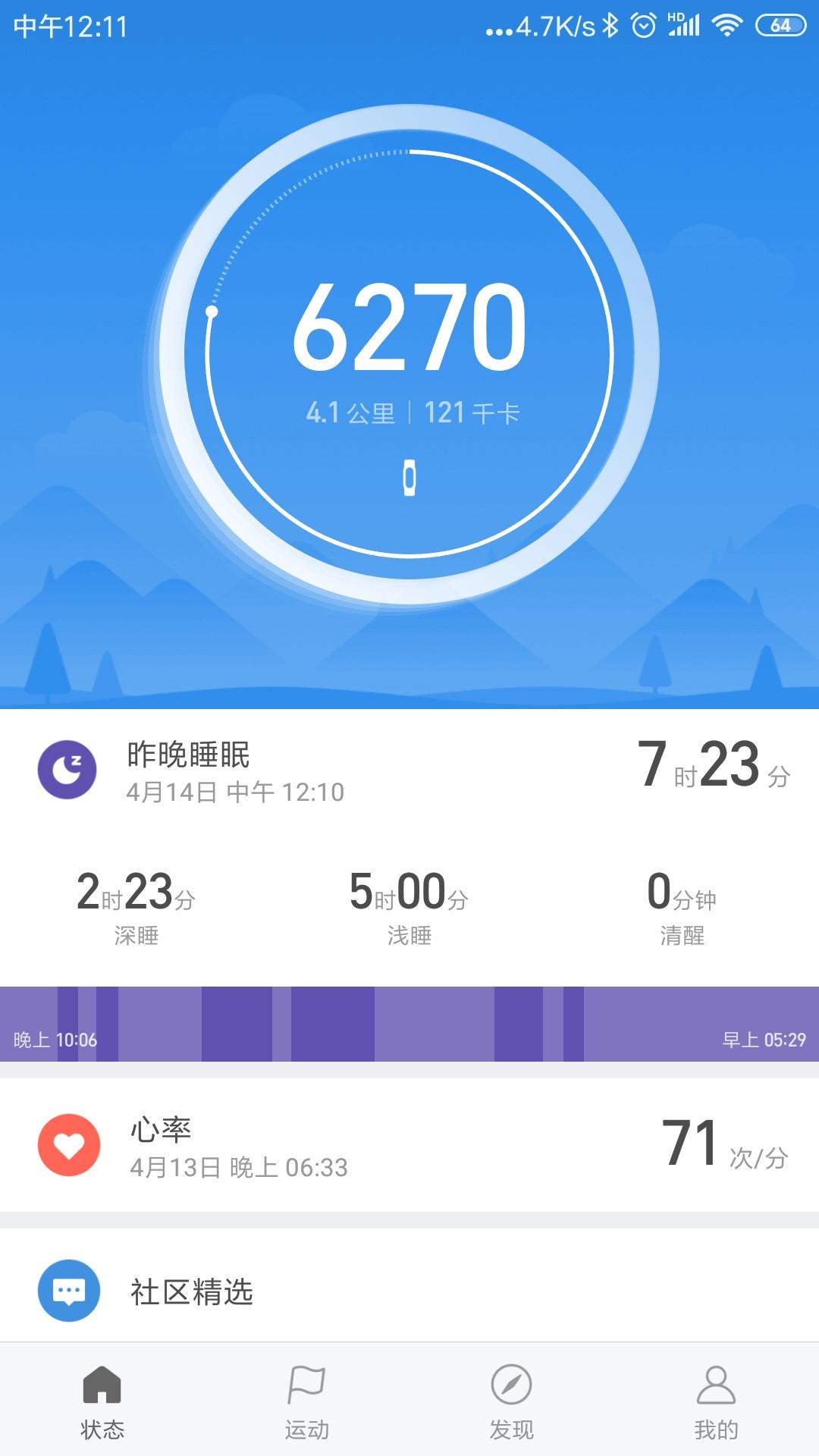Viewport: 819px width, 1456px height.
Task: Tap the flag icon above 运动
Action: pos(307,1388)
